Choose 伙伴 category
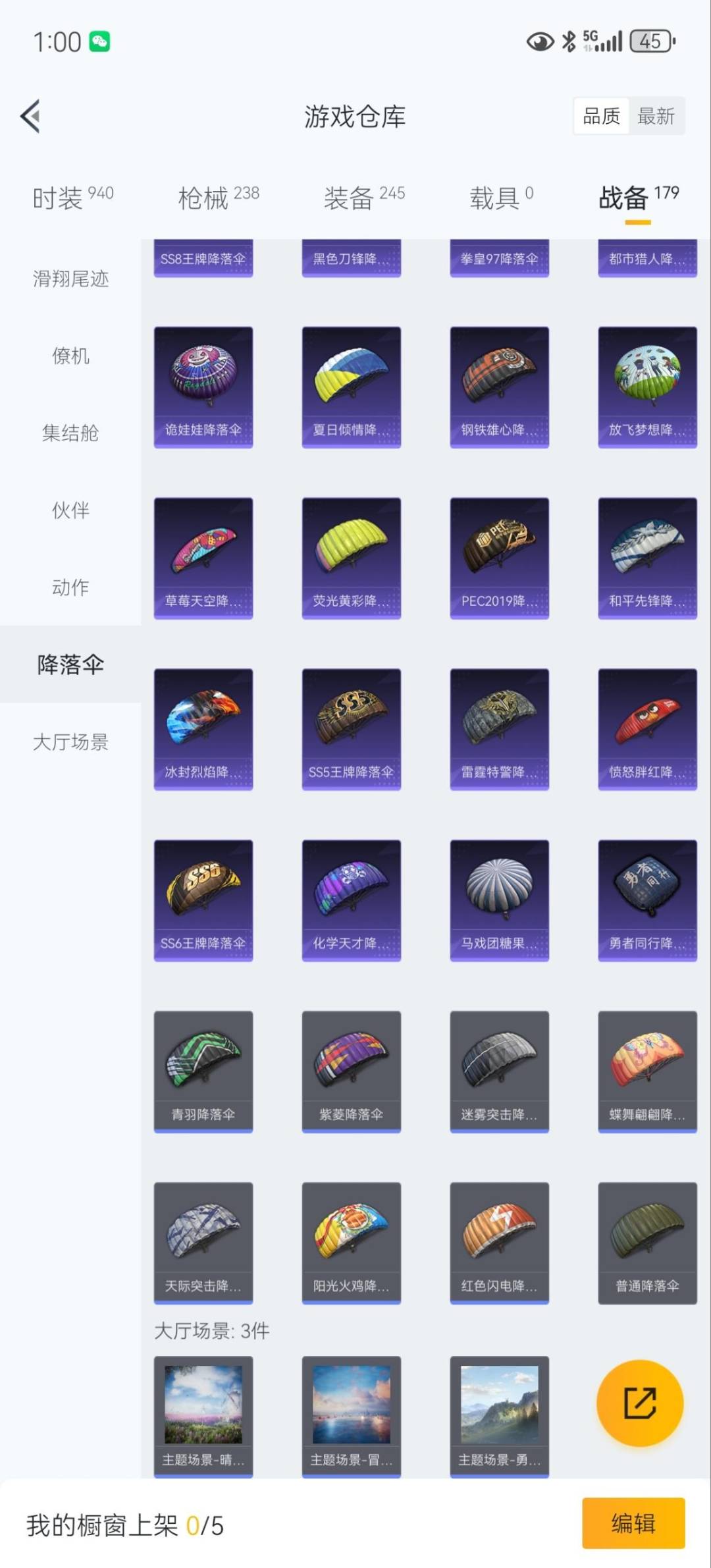Screen dimensions: 711x1568 point(70,510)
